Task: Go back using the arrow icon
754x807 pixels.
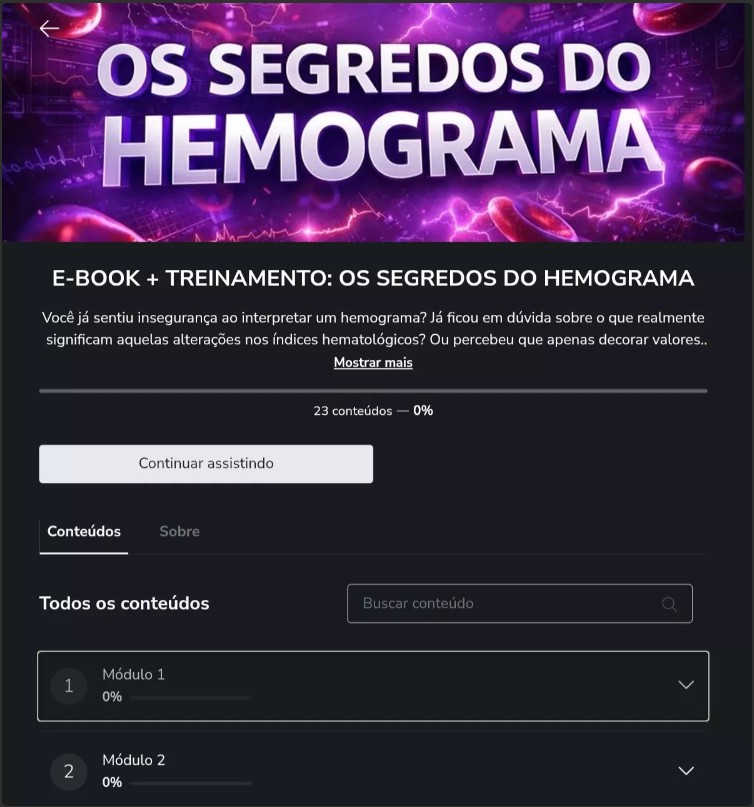Action: pyautogui.click(x=49, y=28)
